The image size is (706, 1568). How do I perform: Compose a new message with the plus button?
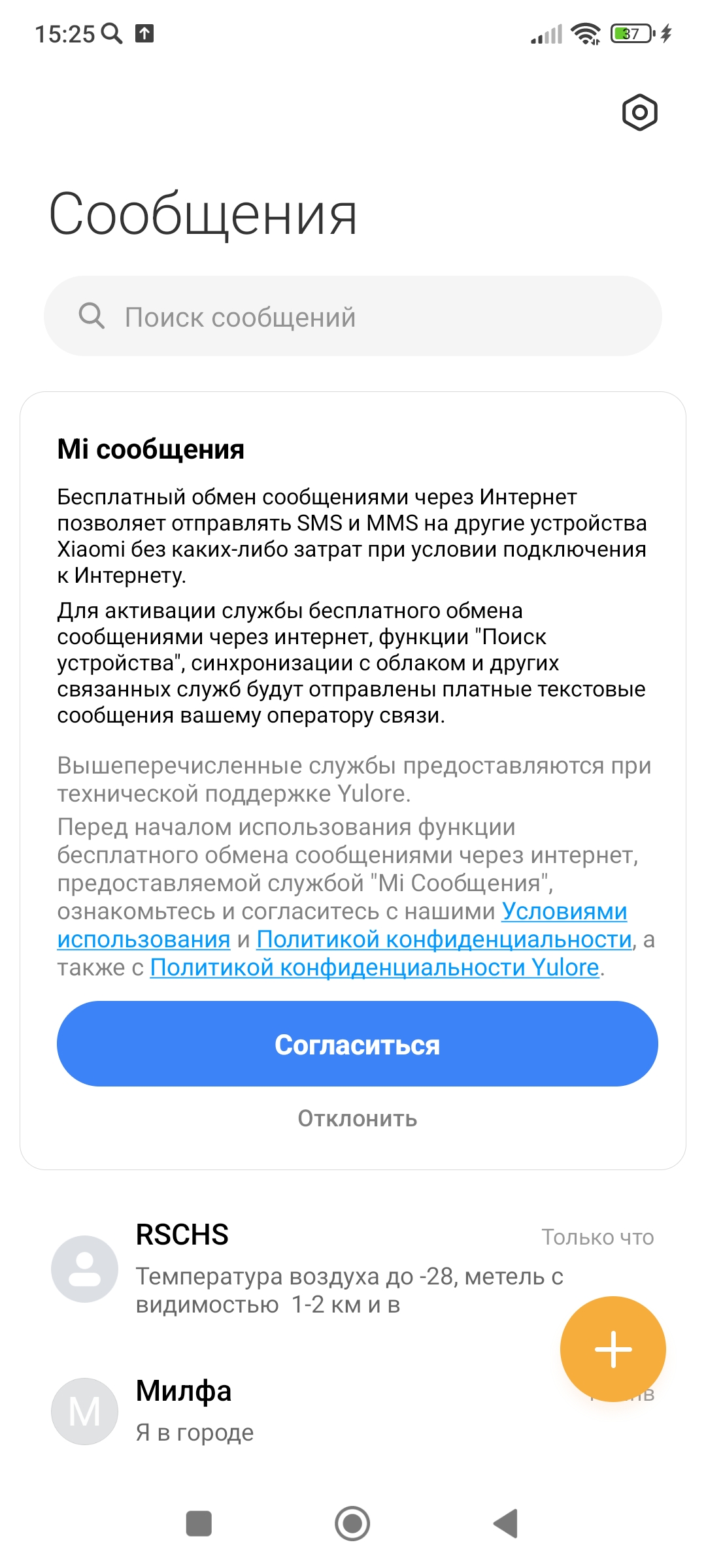pyautogui.click(x=613, y=1348)
